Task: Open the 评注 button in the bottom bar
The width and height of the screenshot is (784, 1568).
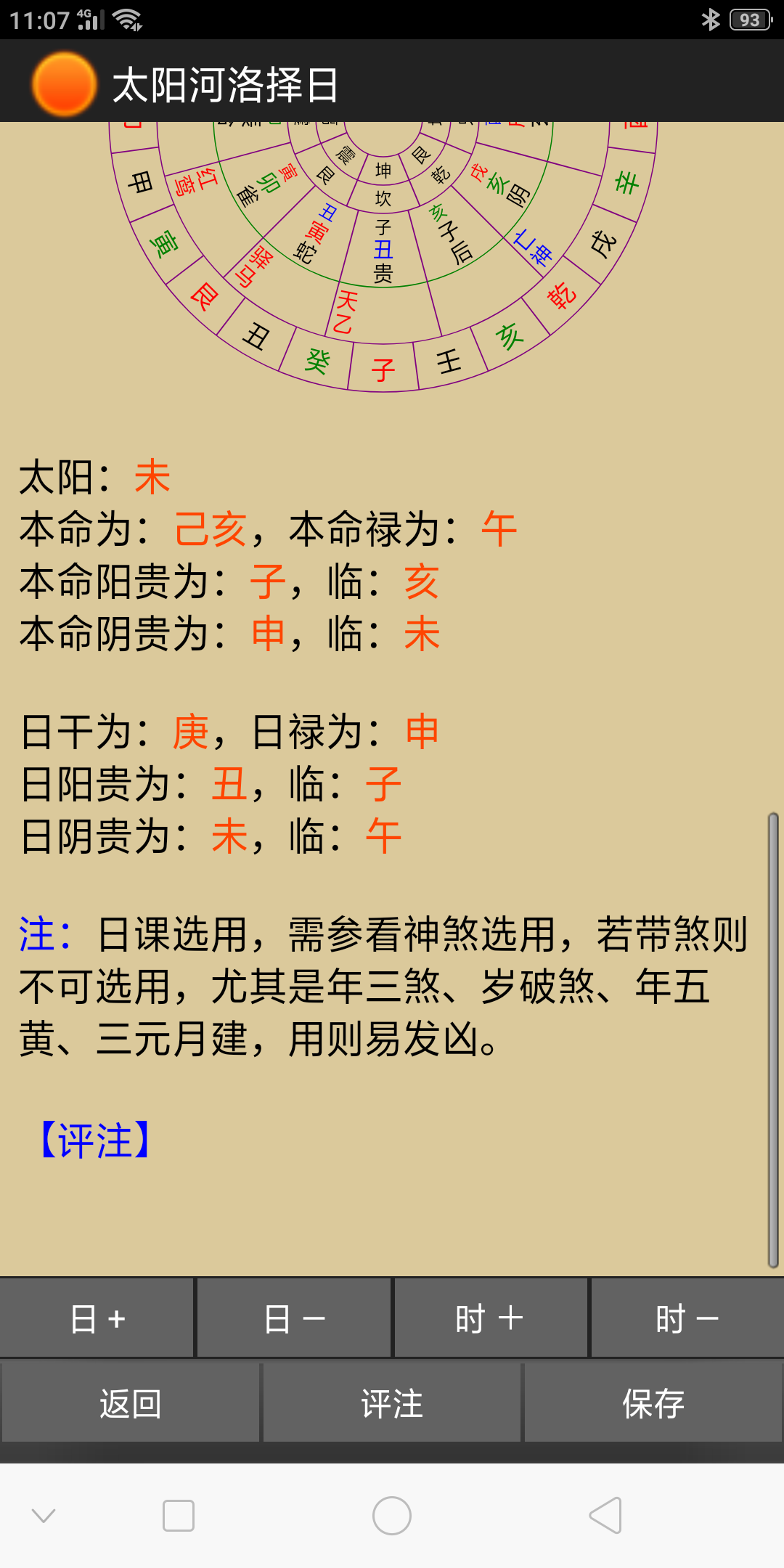Action: tap(392, 1403)
